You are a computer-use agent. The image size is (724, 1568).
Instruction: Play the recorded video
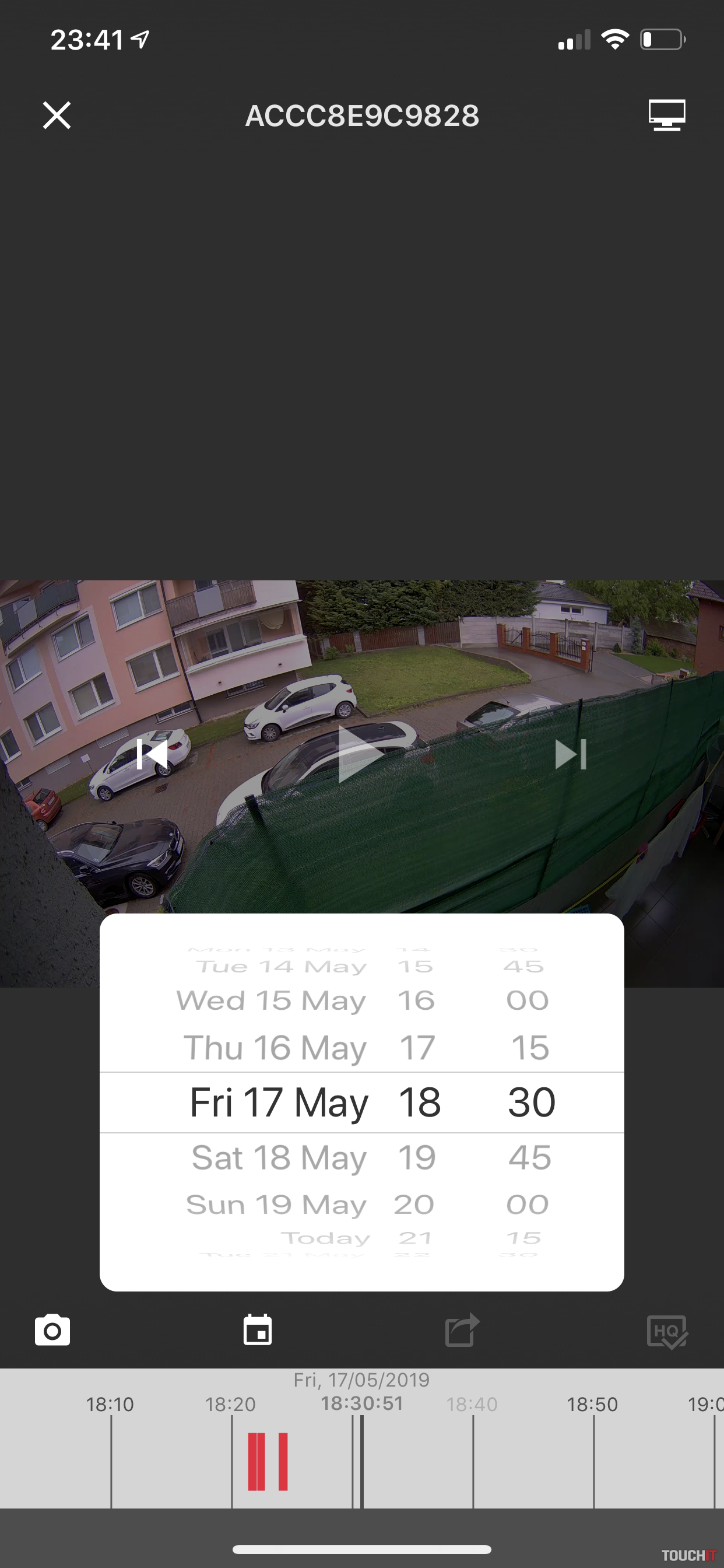click(x=360, y=754)
